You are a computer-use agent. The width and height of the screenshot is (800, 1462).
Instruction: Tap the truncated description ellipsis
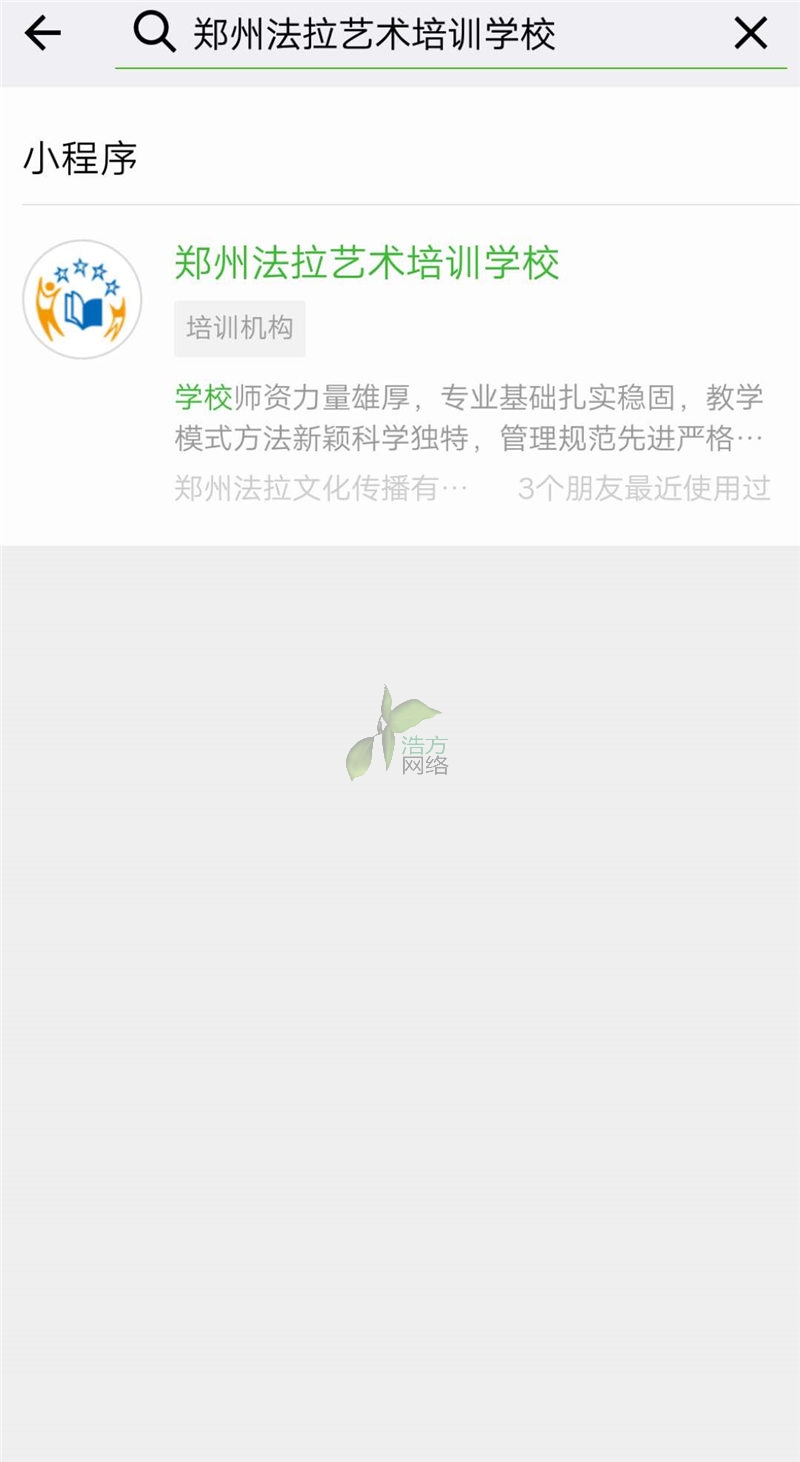[755, 442]
